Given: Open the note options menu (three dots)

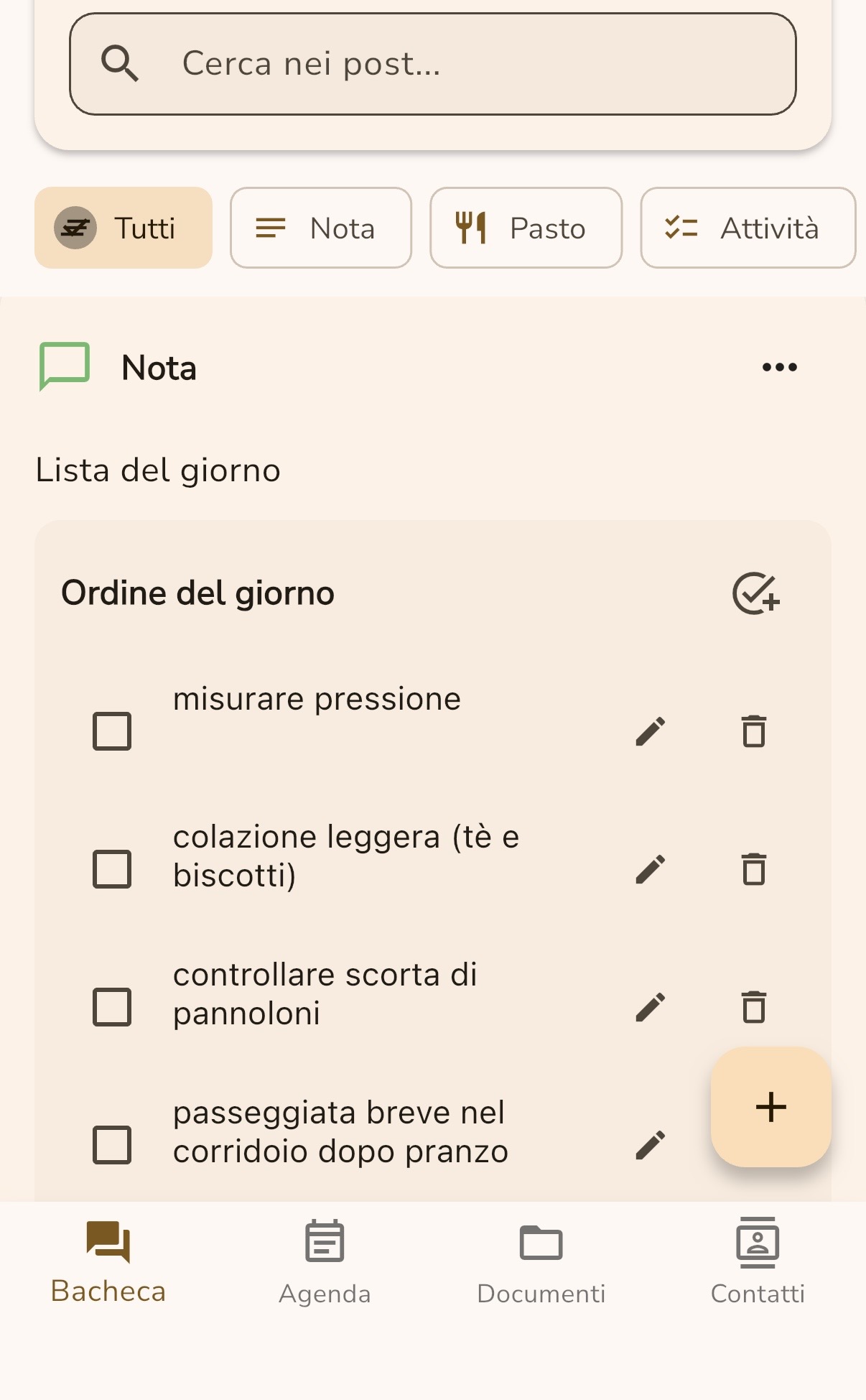Looking at the screenshot, I should tap(778, 366).
